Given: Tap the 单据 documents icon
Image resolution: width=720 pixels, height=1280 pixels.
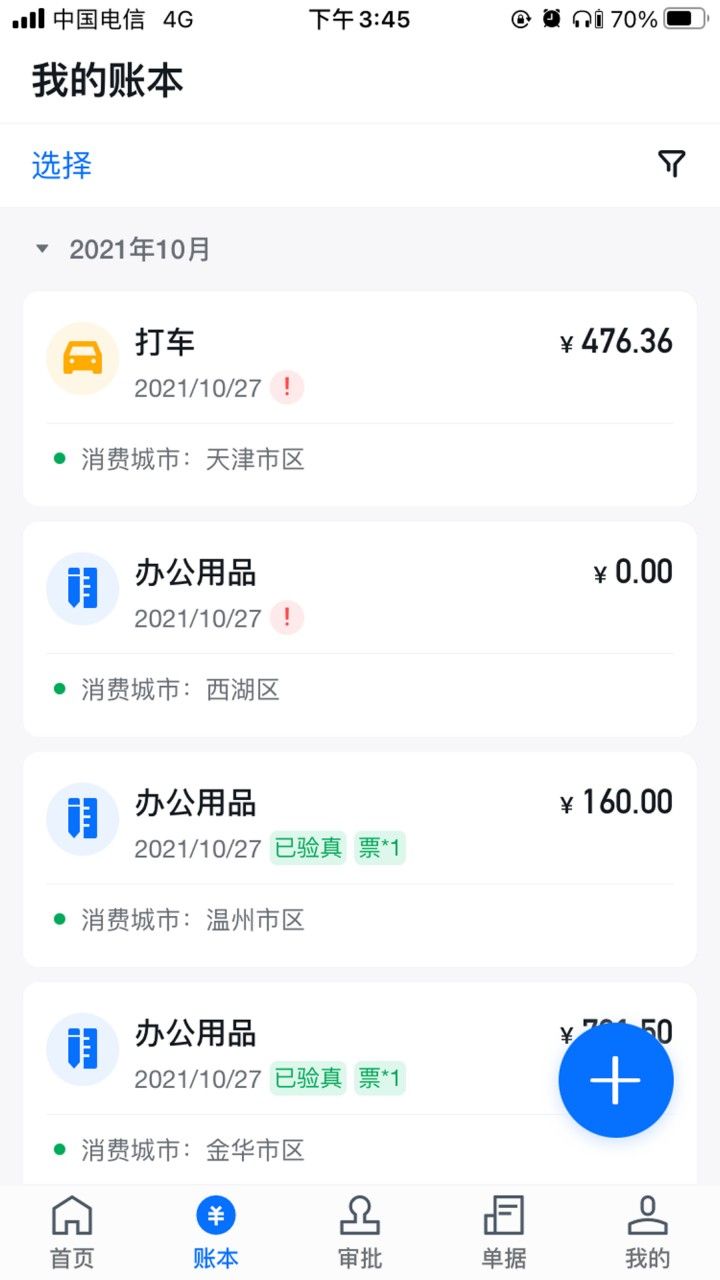Looking at the screenshot, I should 503,1215.
